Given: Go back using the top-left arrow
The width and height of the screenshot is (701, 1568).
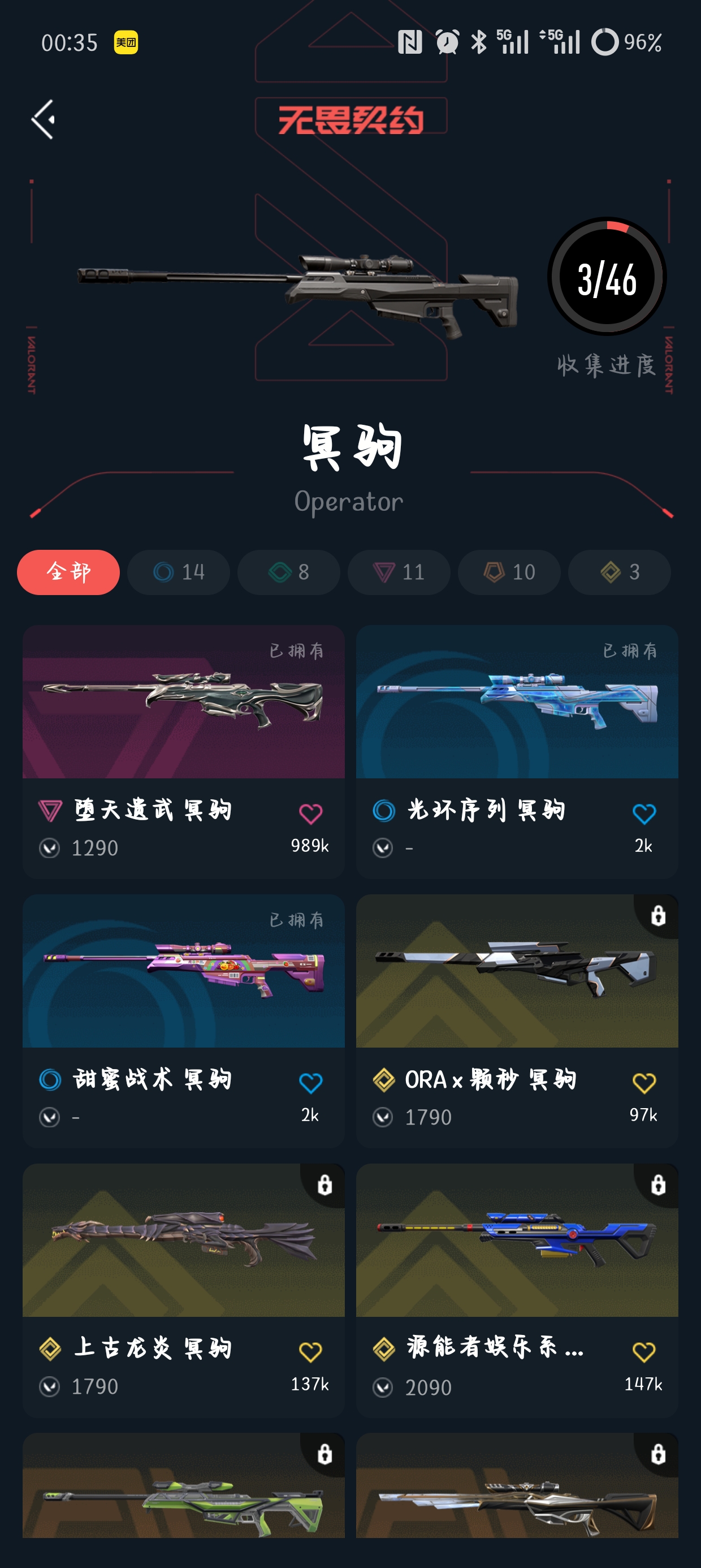Looking at the screenshot, I should [x=43, y=119].
